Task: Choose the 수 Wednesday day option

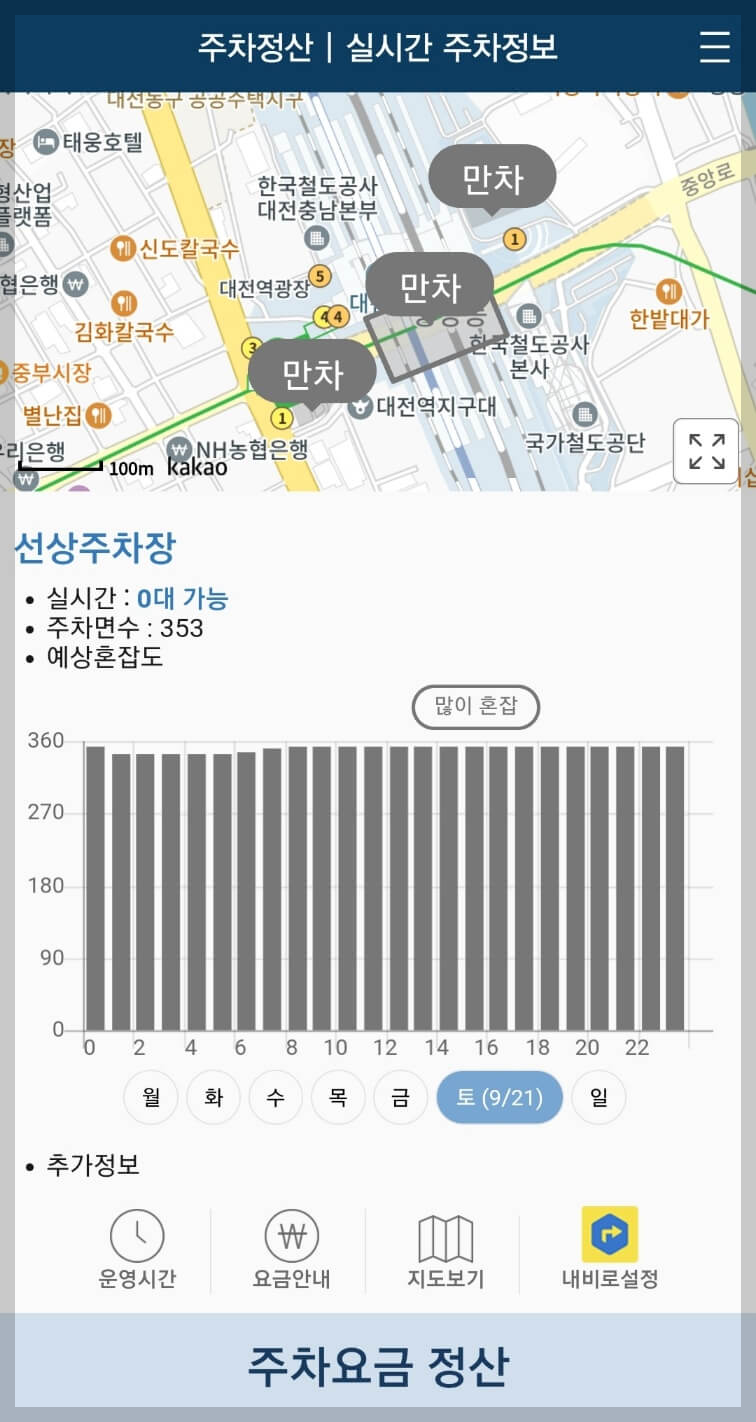Action: (x=275, y=1097)
